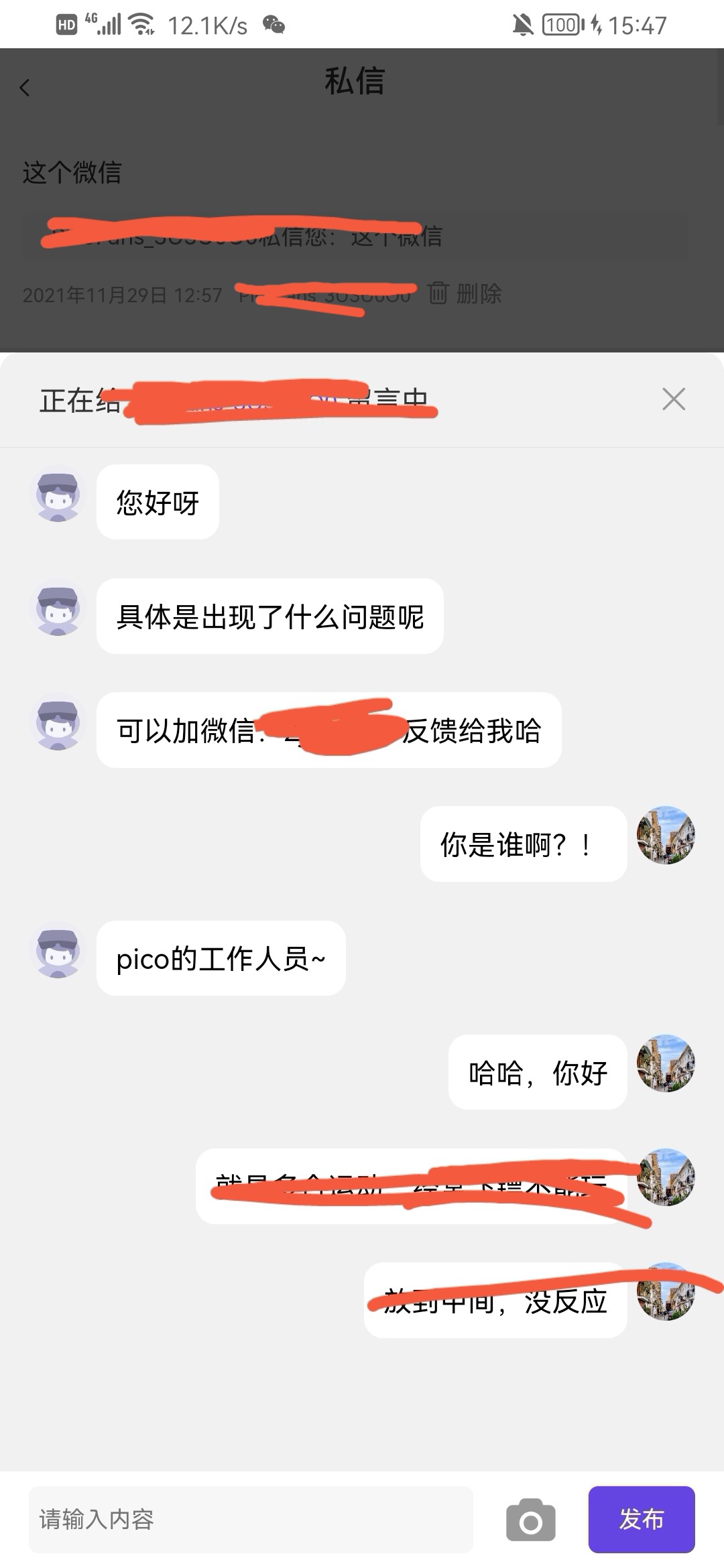724x1568 pixels.
Task: Click the avatar beside 你是谁啊 message
Action: click(x=666, y=836)
